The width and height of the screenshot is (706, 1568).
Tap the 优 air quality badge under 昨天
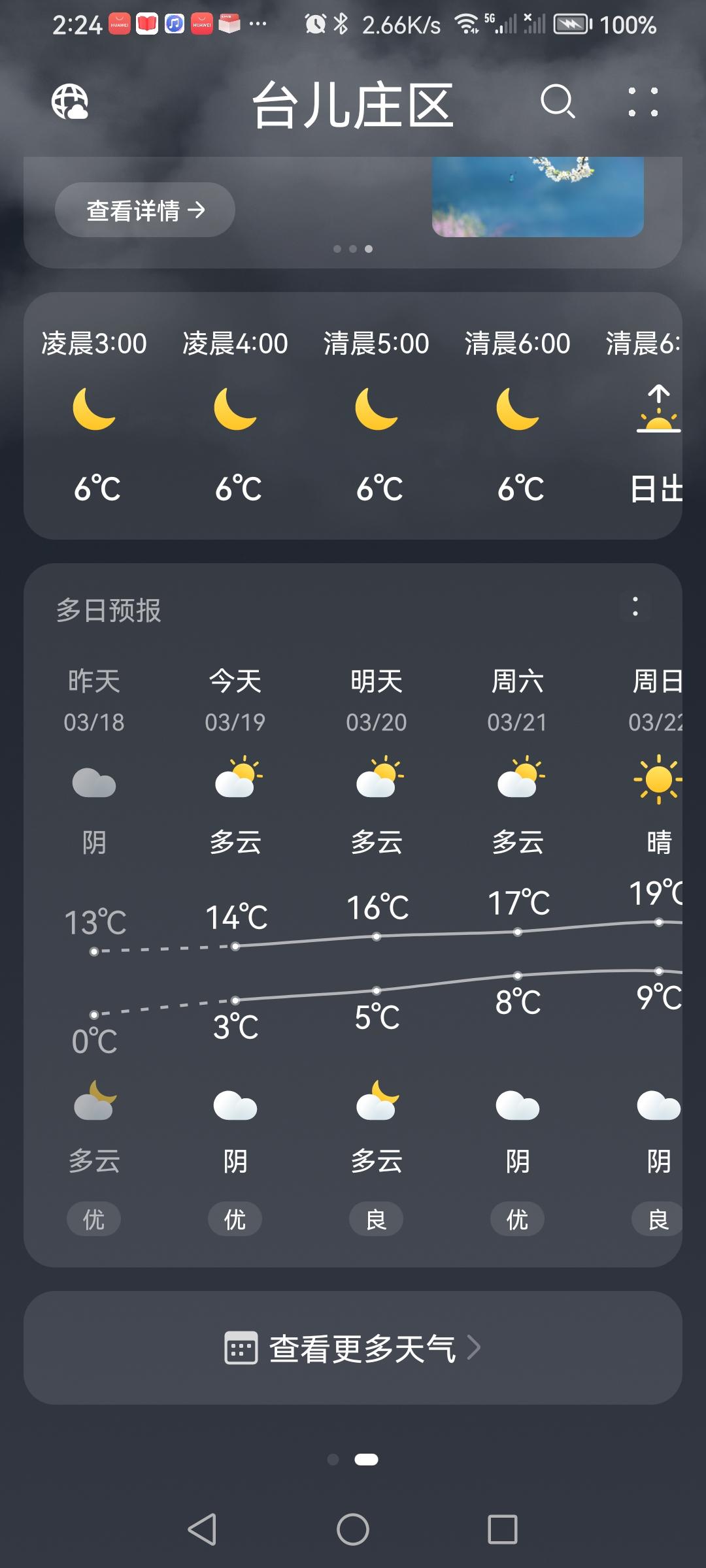94,1219
